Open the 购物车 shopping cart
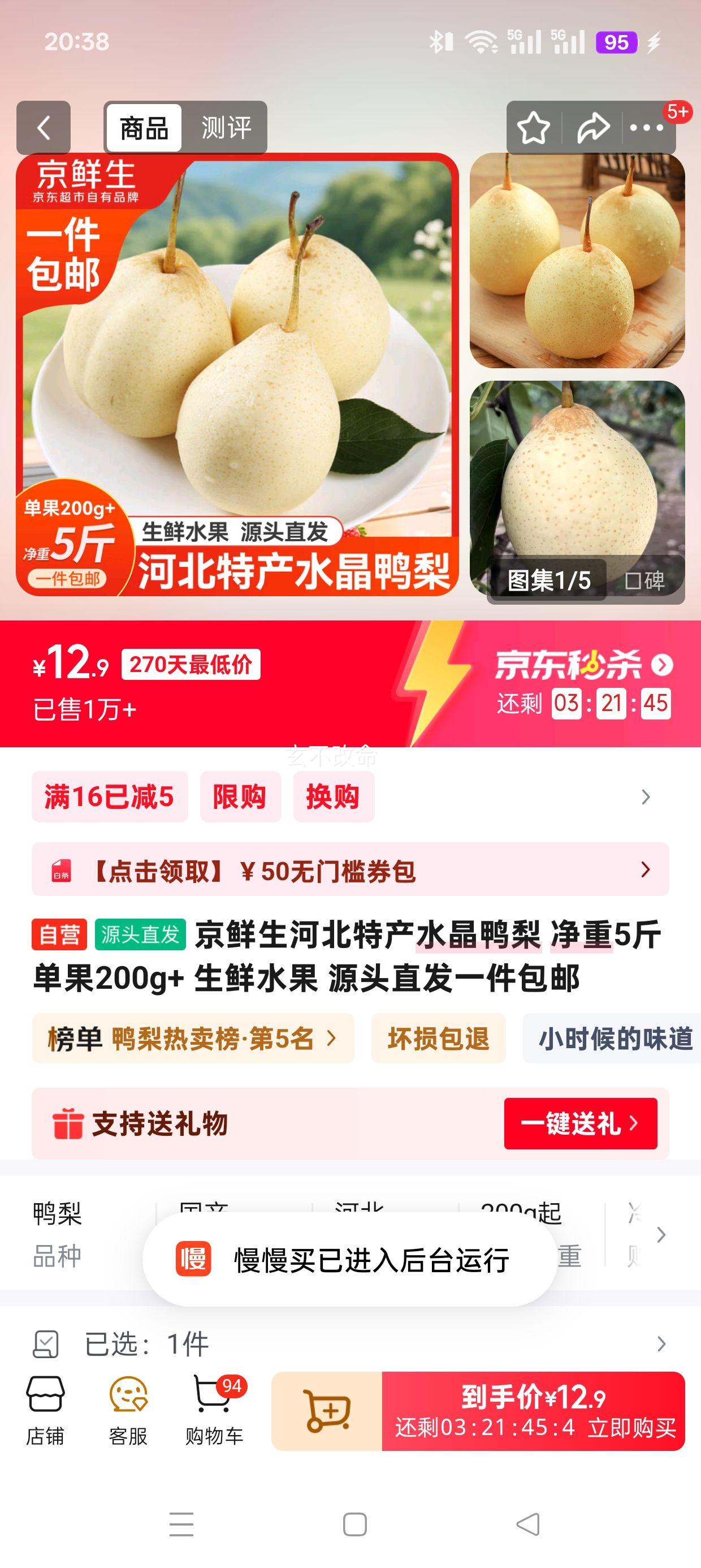 (214, 1410)
